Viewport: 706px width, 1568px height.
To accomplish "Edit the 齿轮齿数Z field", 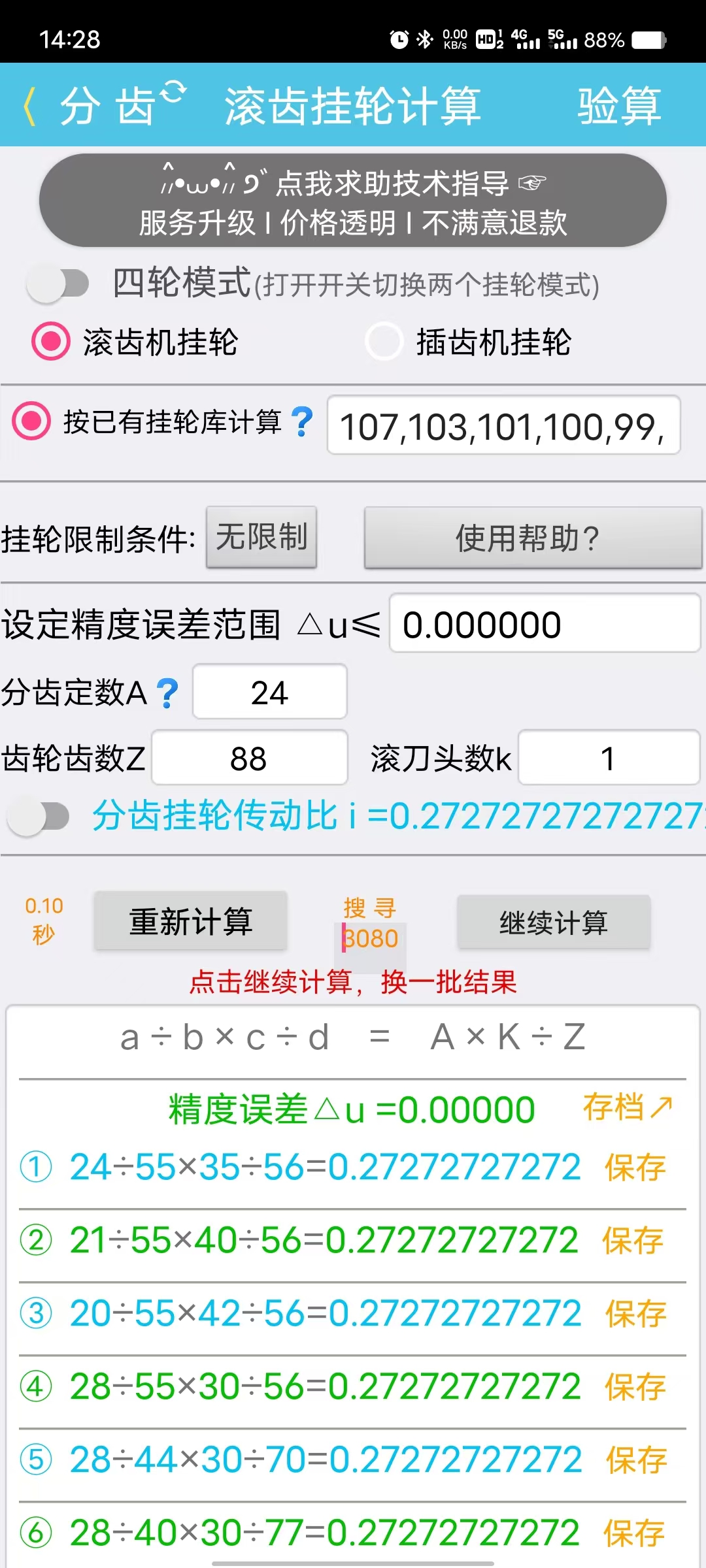I will pyautogui.click(x=249, y=759).
